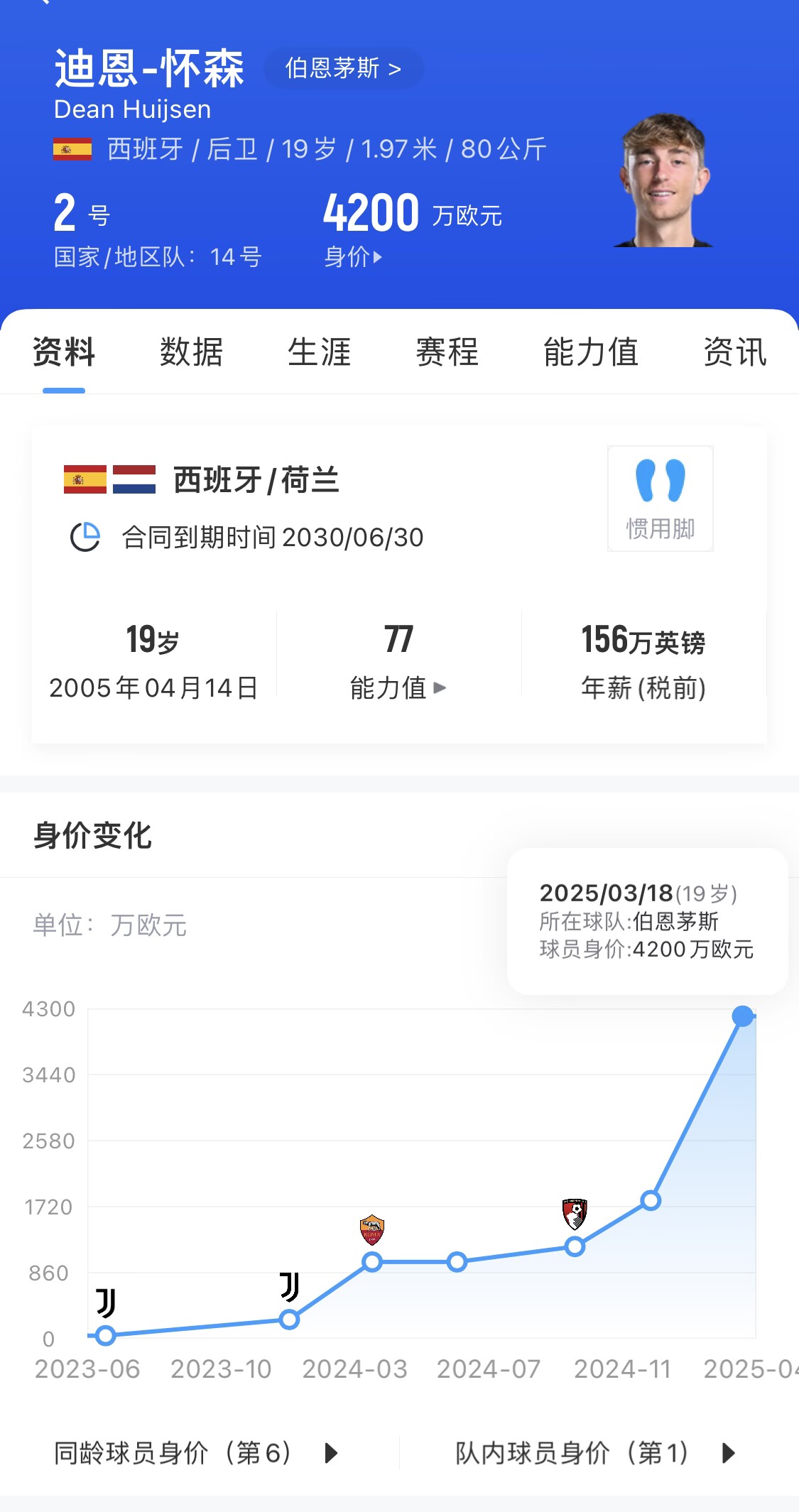Select the Roma value point on chart

pos(372,1262)
